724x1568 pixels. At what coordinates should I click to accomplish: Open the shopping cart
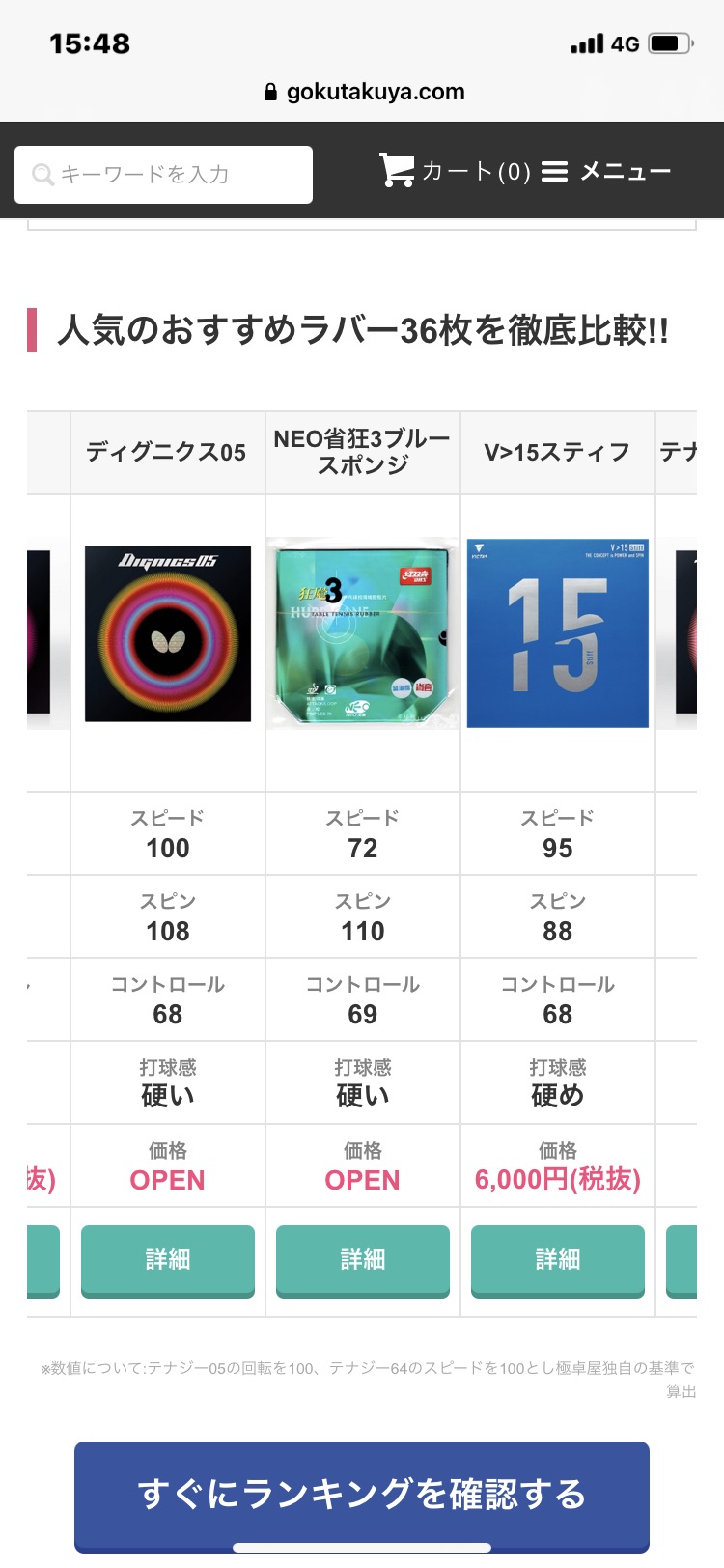pos(455,171)
